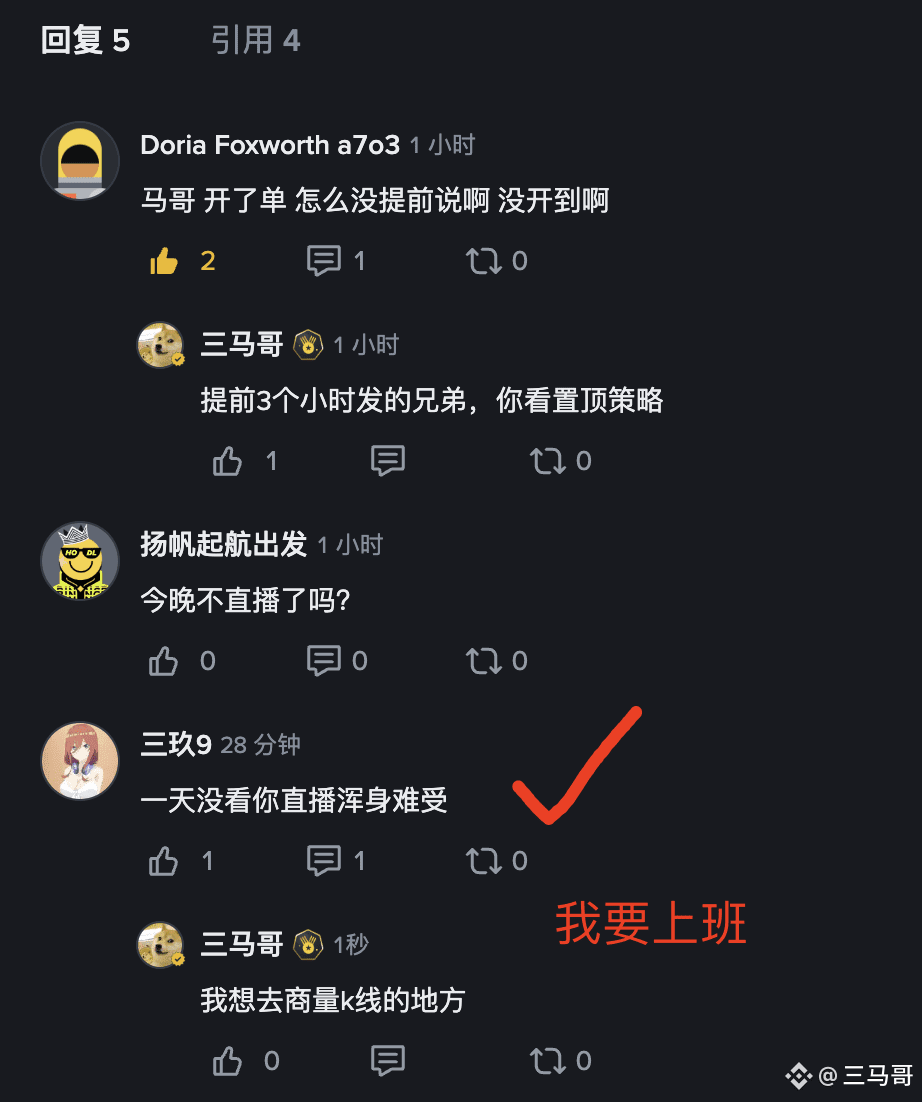Like the comment 今晚不直播了吗

click(164, 661)
